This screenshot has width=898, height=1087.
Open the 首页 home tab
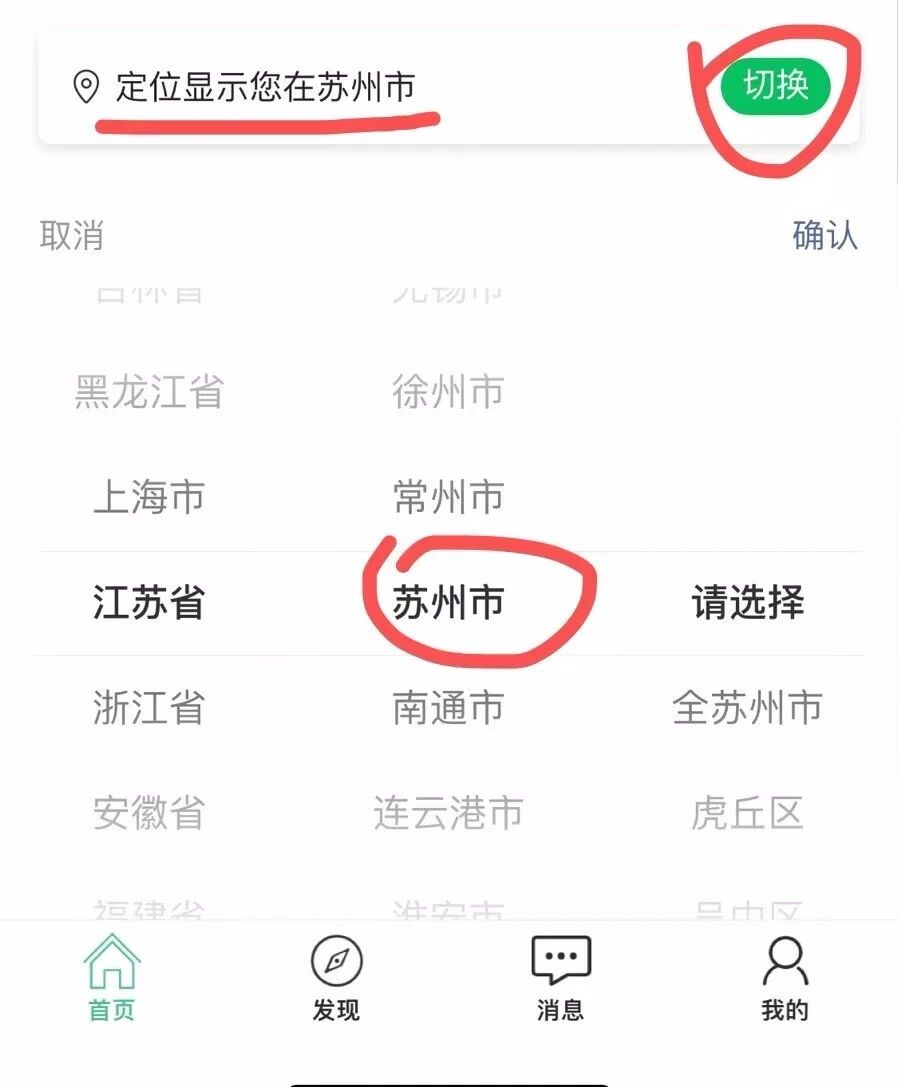112,978
